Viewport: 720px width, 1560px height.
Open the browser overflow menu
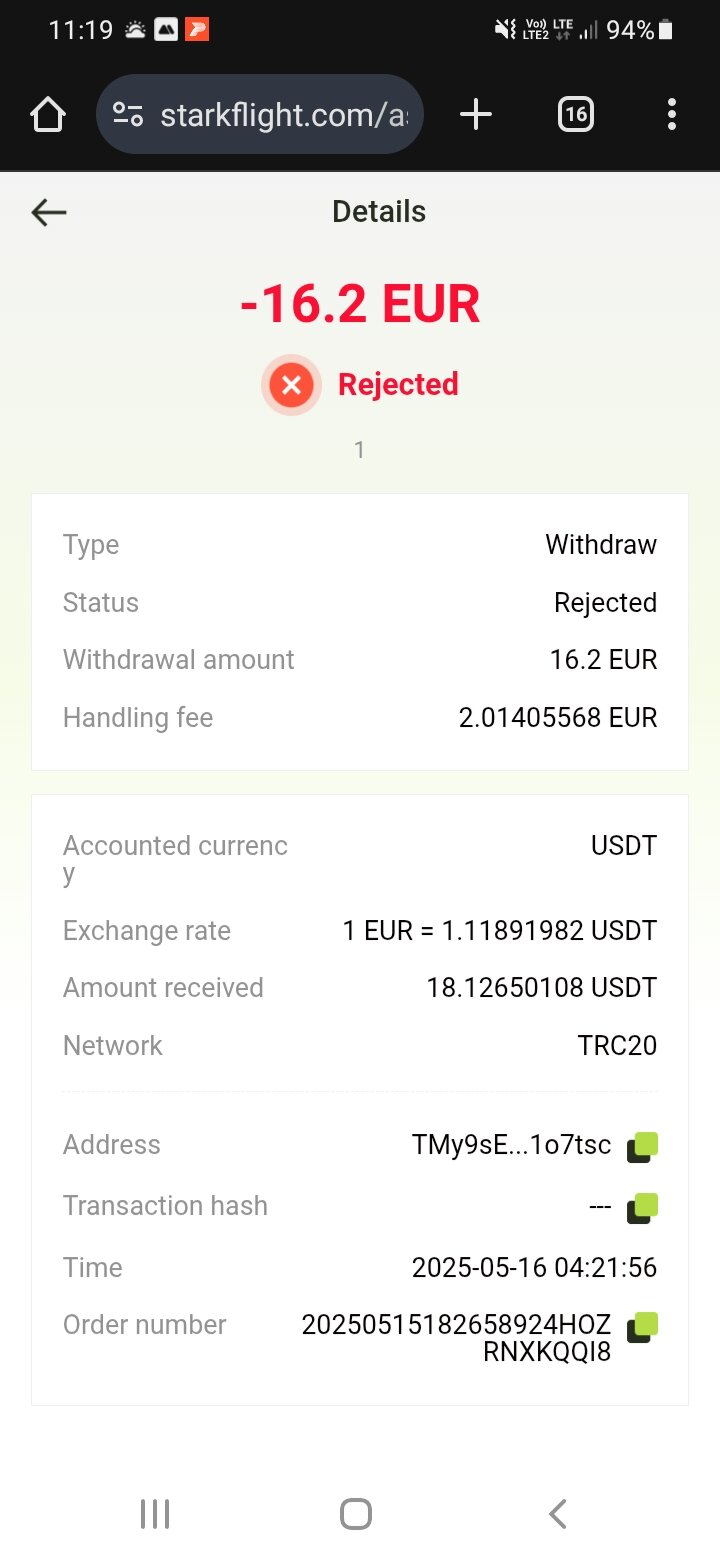tap(672, 115)
